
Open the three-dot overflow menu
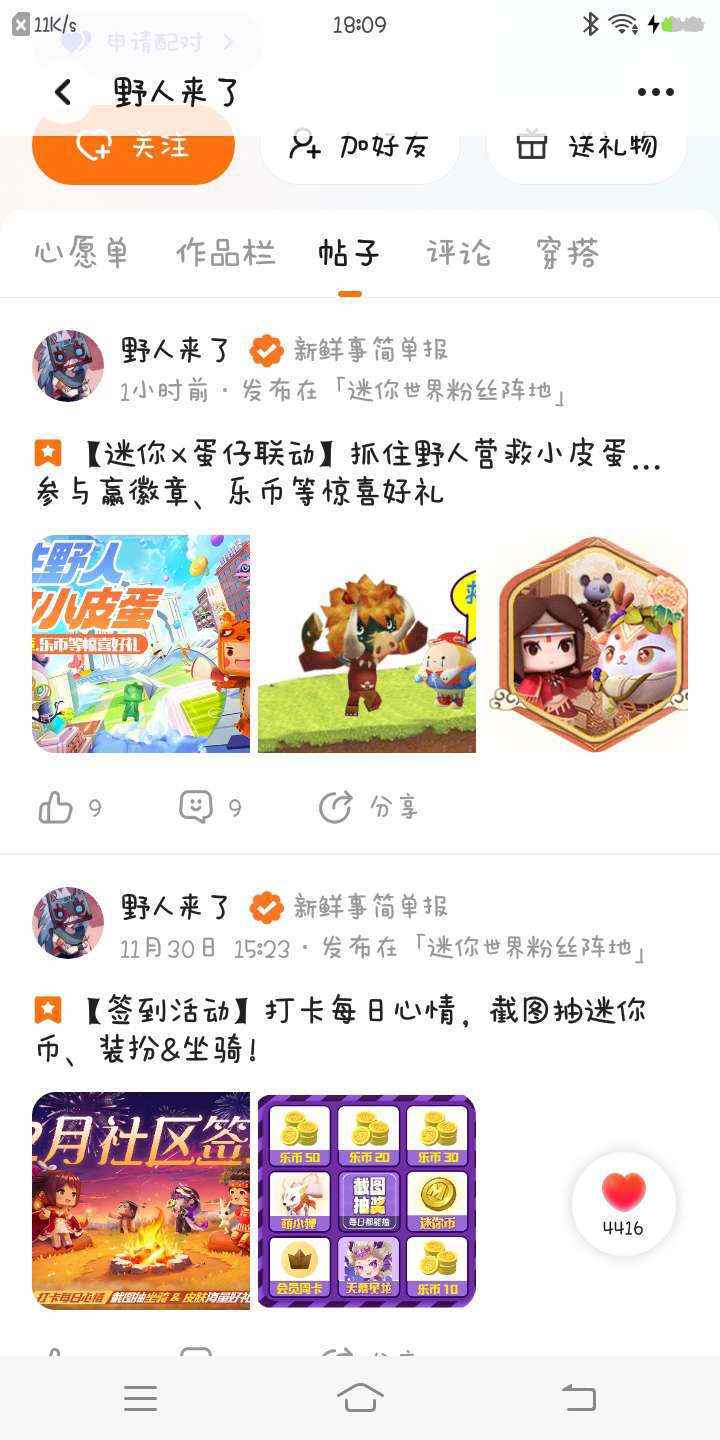[655, 92]
